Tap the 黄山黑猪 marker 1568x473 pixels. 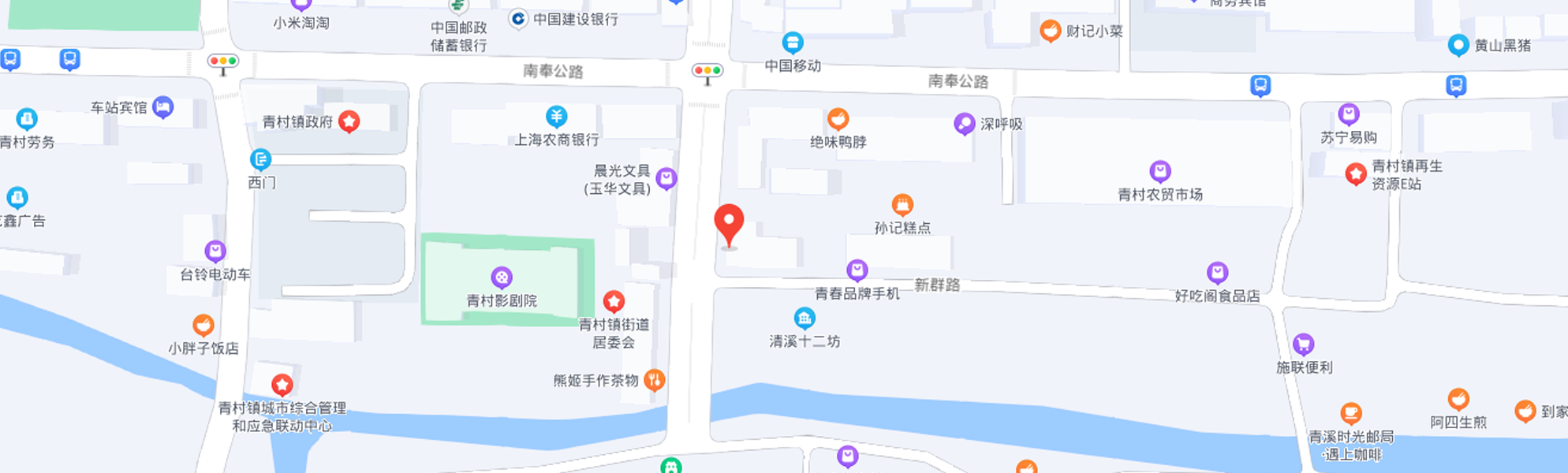point(1458,45)
